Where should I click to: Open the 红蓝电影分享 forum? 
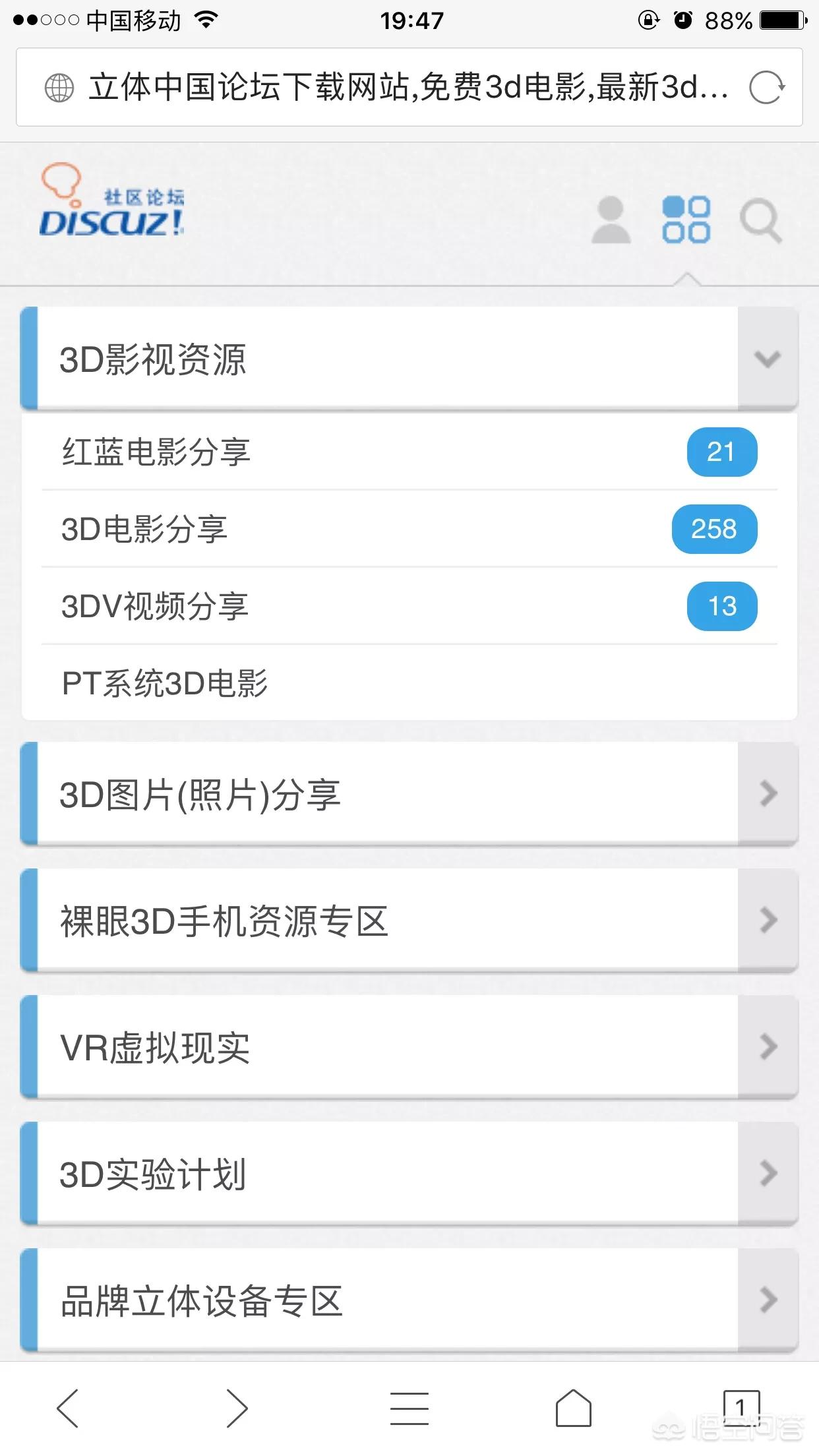pyautogui.click(x=409, y=452)
